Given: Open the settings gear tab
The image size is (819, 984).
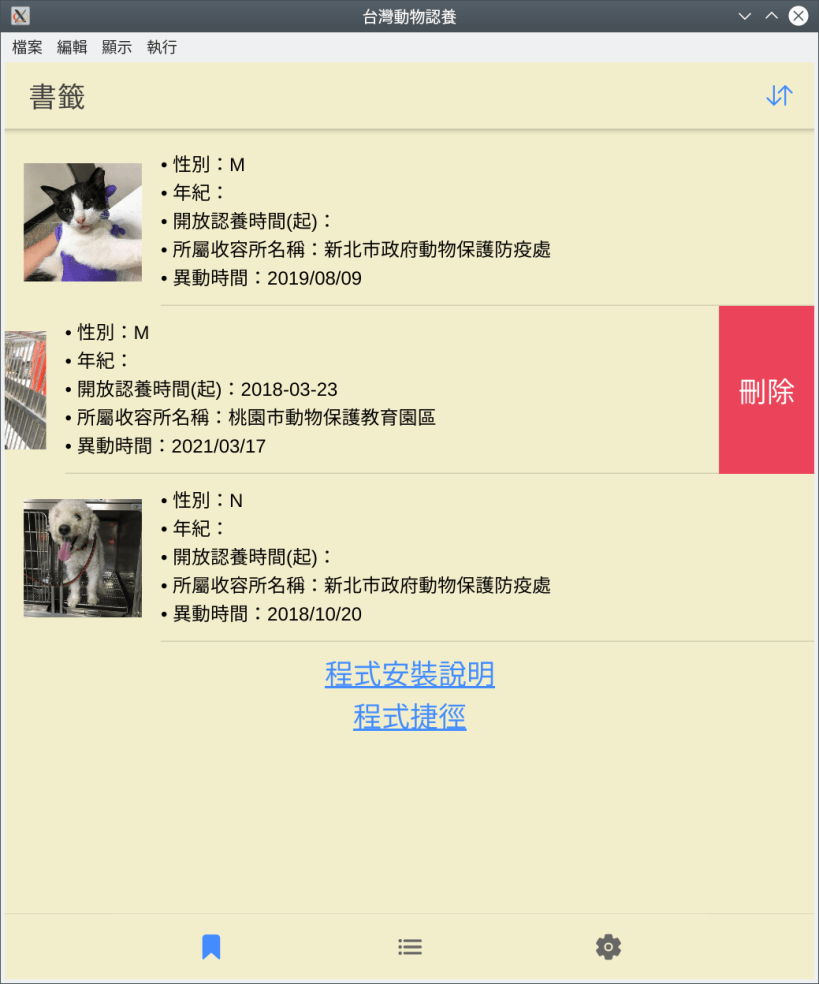Looking at the screenshot, I should pos(608,947).
